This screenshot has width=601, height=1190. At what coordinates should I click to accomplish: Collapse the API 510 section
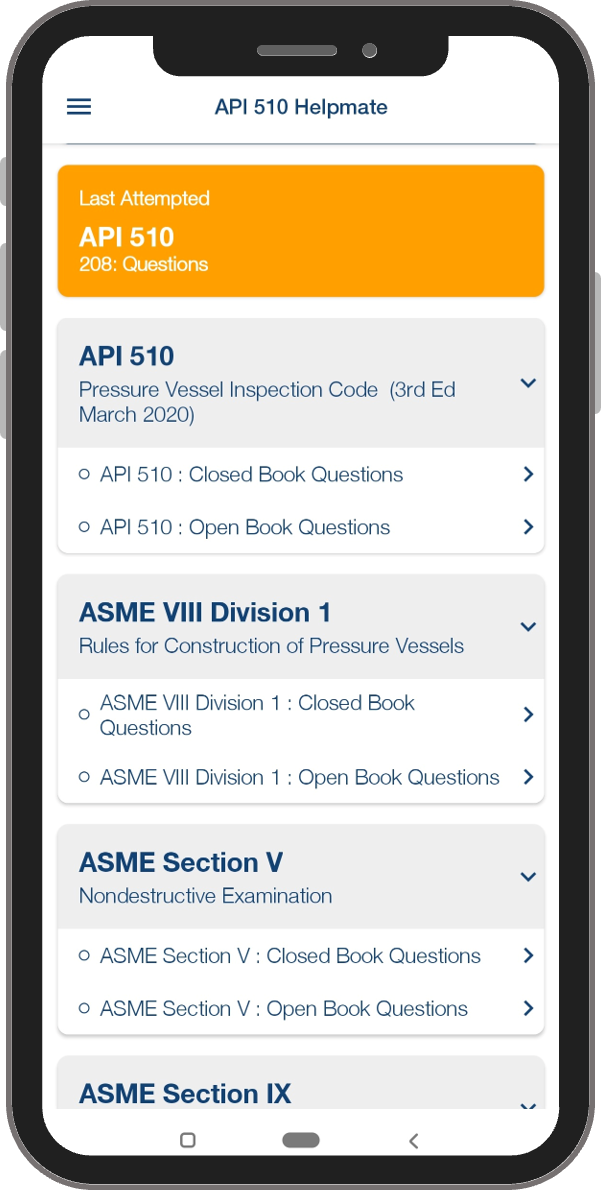coord(528,383)
